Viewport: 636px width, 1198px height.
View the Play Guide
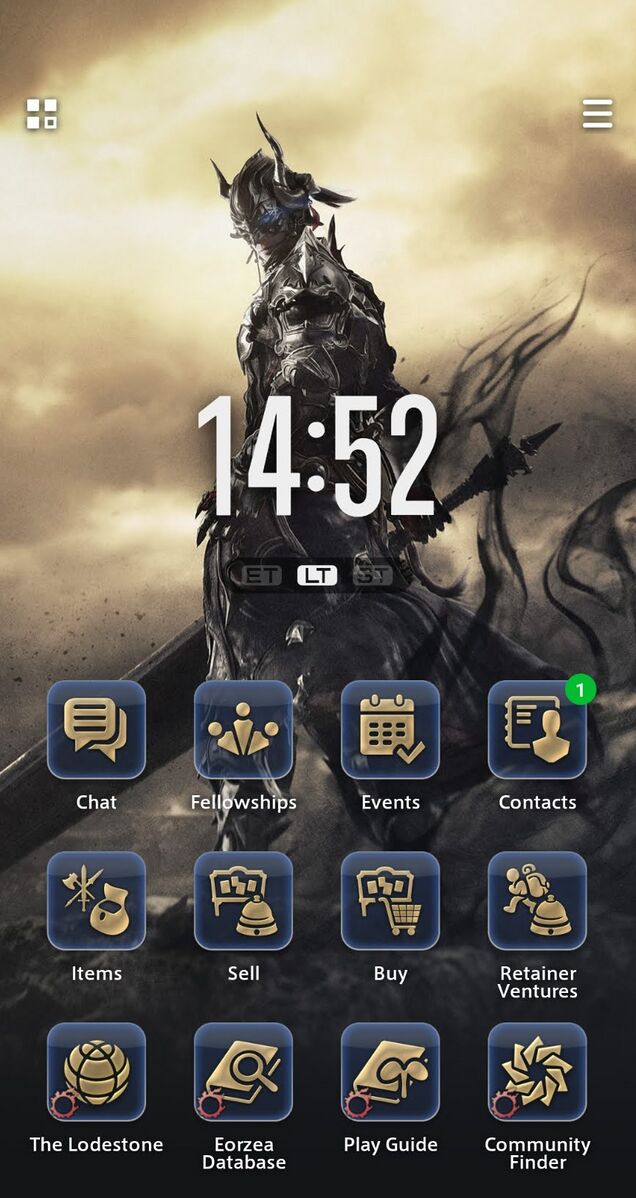point(390,1072)
